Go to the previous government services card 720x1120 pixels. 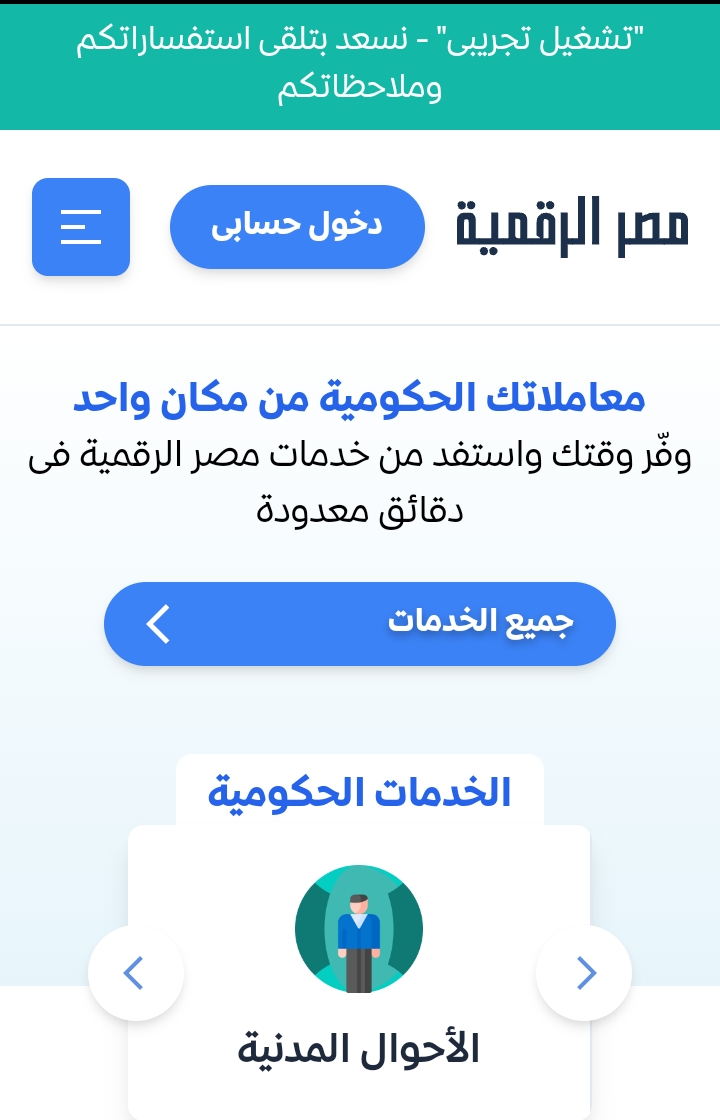tap(584, 972)
